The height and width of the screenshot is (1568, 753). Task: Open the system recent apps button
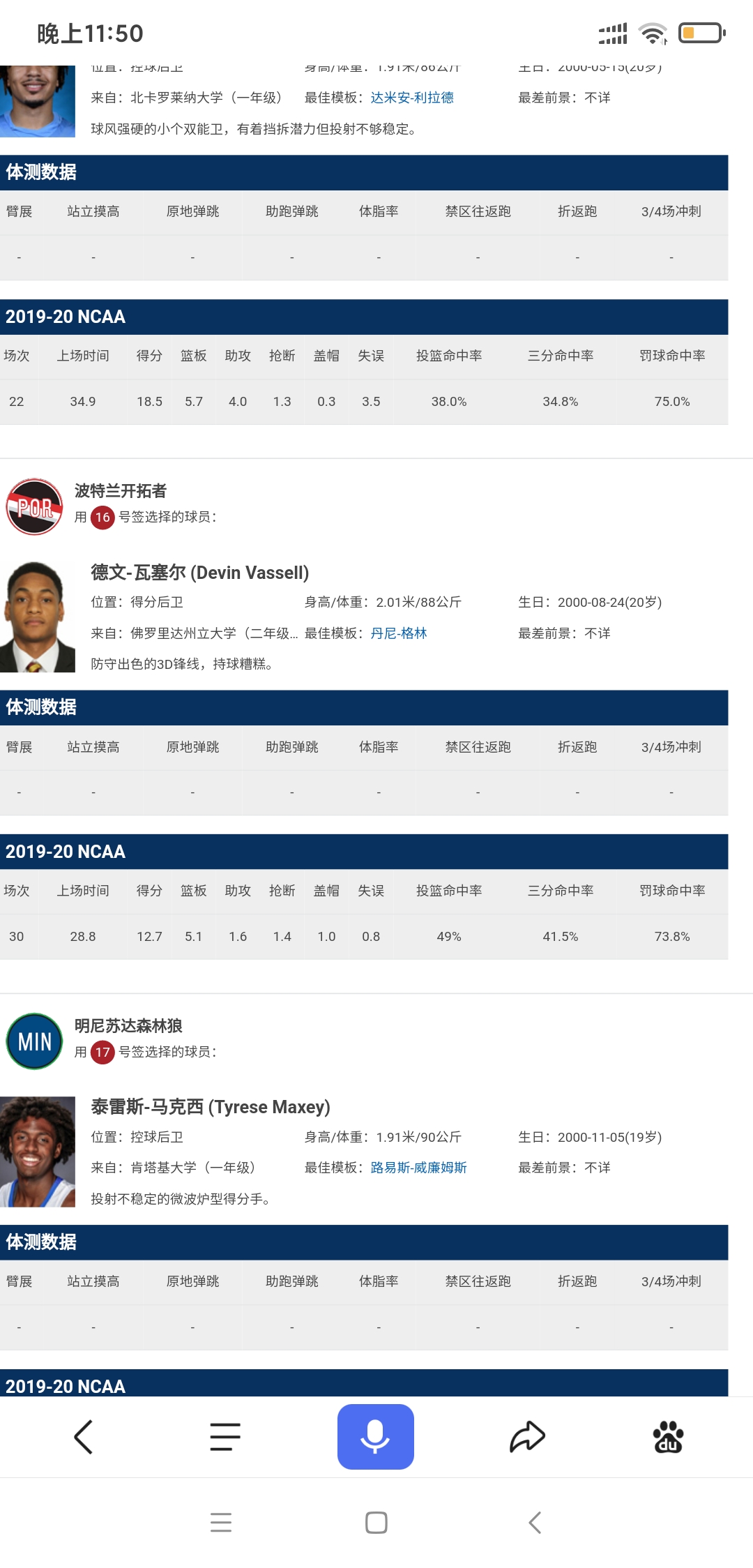click(x=221, y=1522)
